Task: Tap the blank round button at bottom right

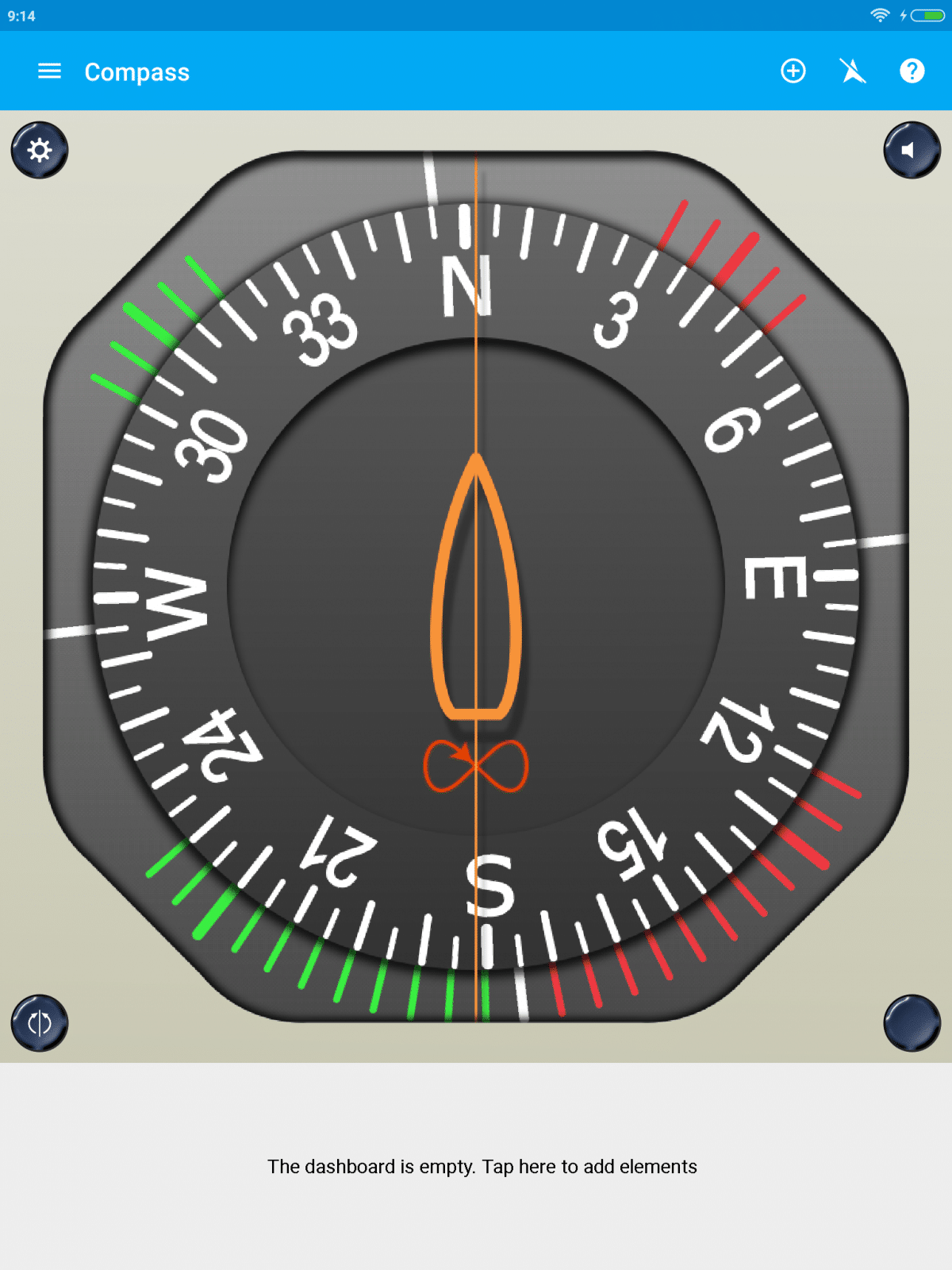Action: tap(912, 1023)
